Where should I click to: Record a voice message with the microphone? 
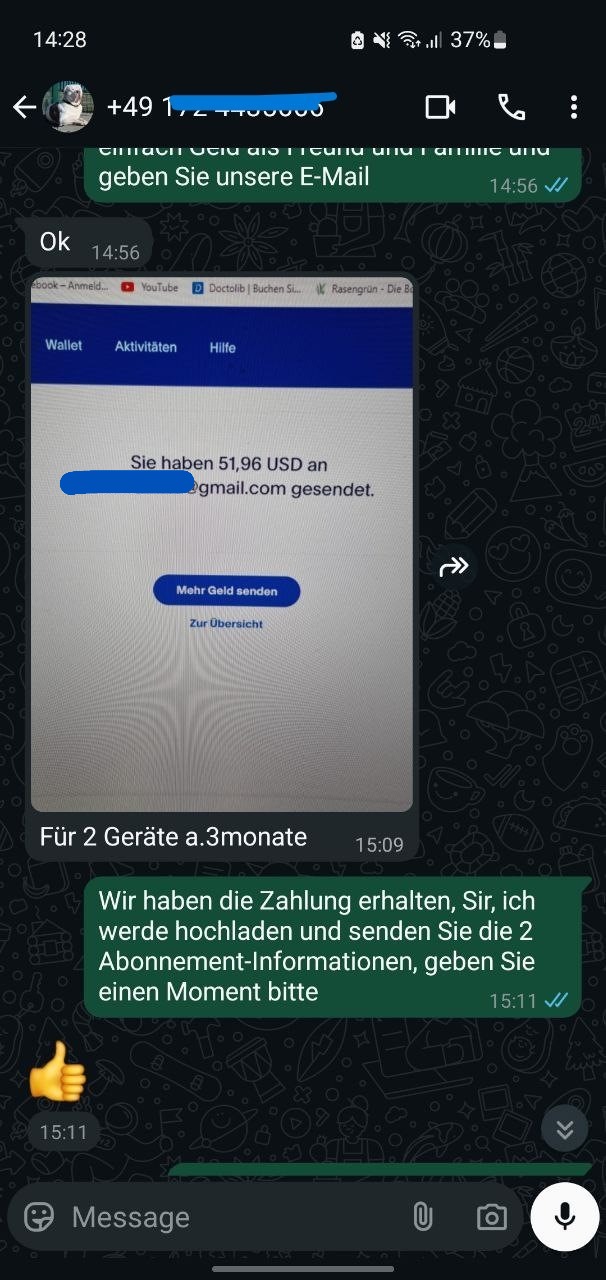(x=565, y=1217)
